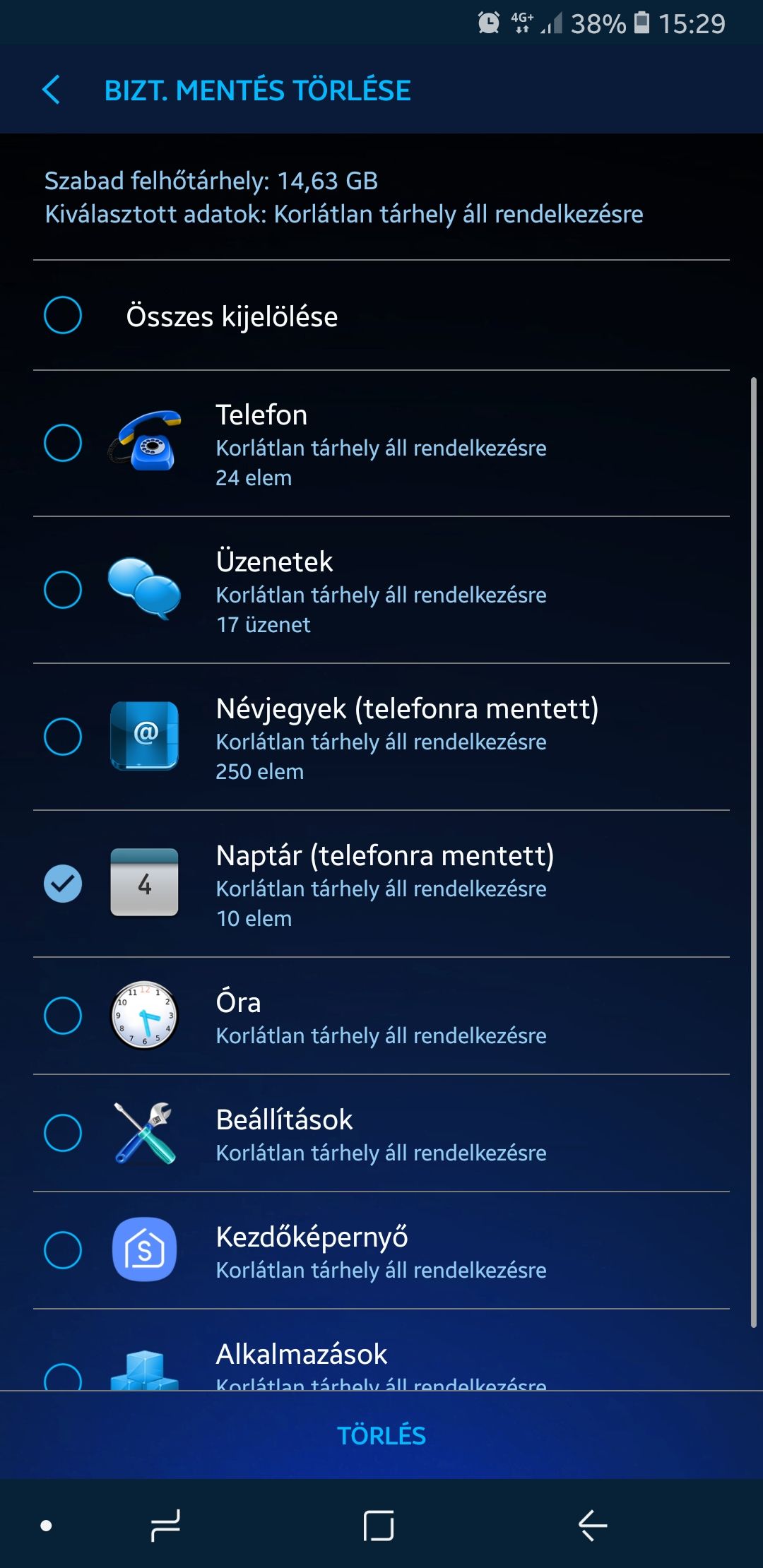Tap the TÖRLÉS button
The width and height of the screenshot is (763, 1568).
click(381, 1435)
